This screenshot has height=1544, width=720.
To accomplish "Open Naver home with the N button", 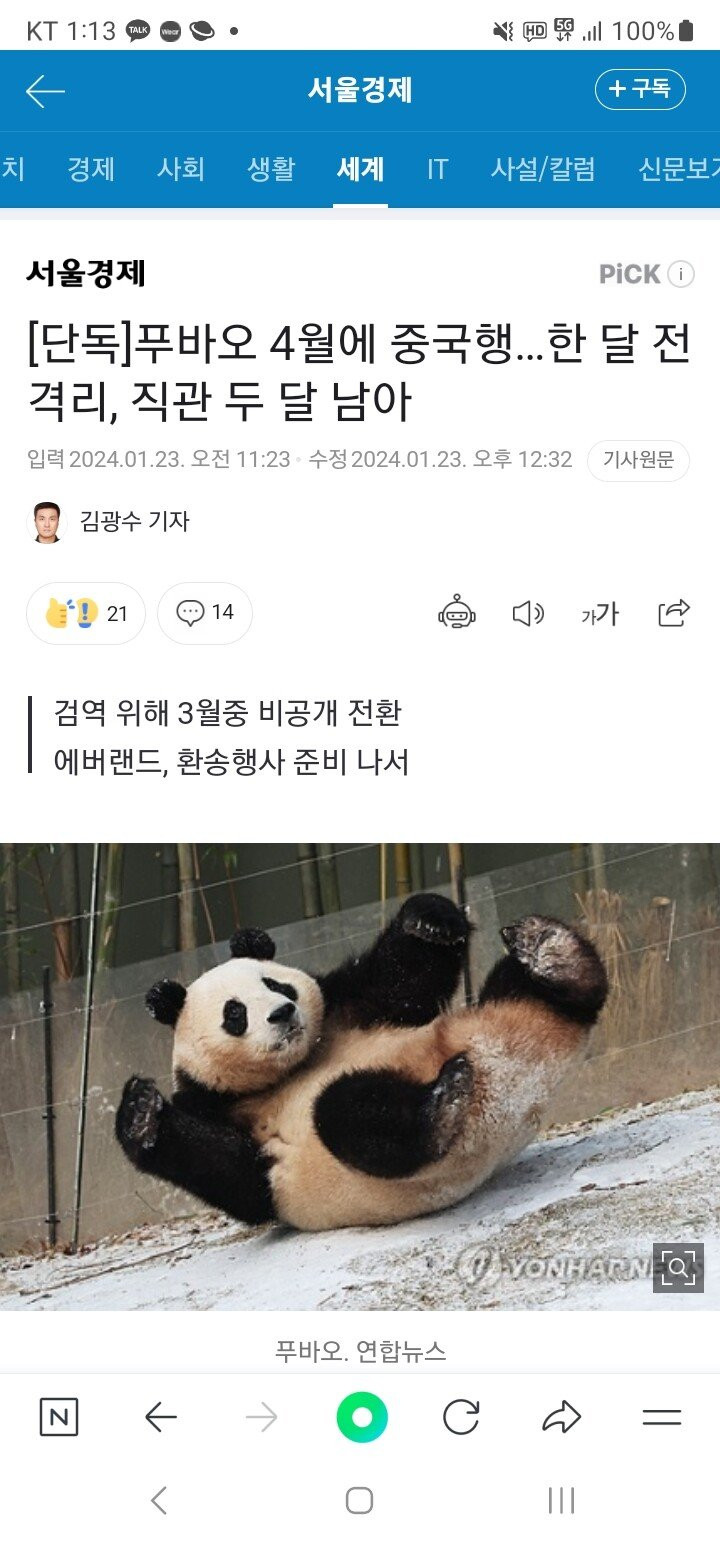I will pos(59,1417).
